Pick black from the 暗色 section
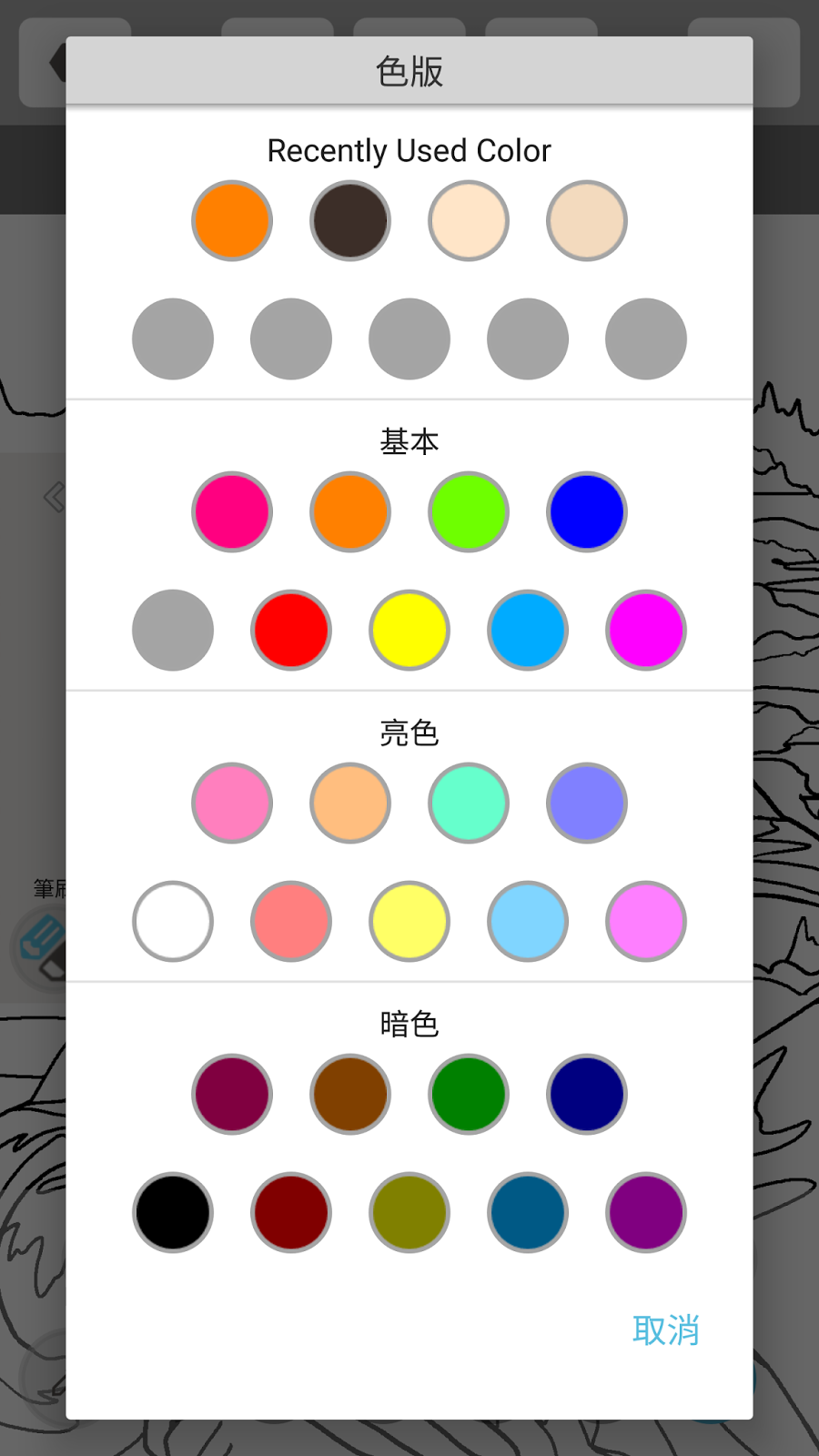The height and width of the screenshot is (1456, 819). 173,1213
